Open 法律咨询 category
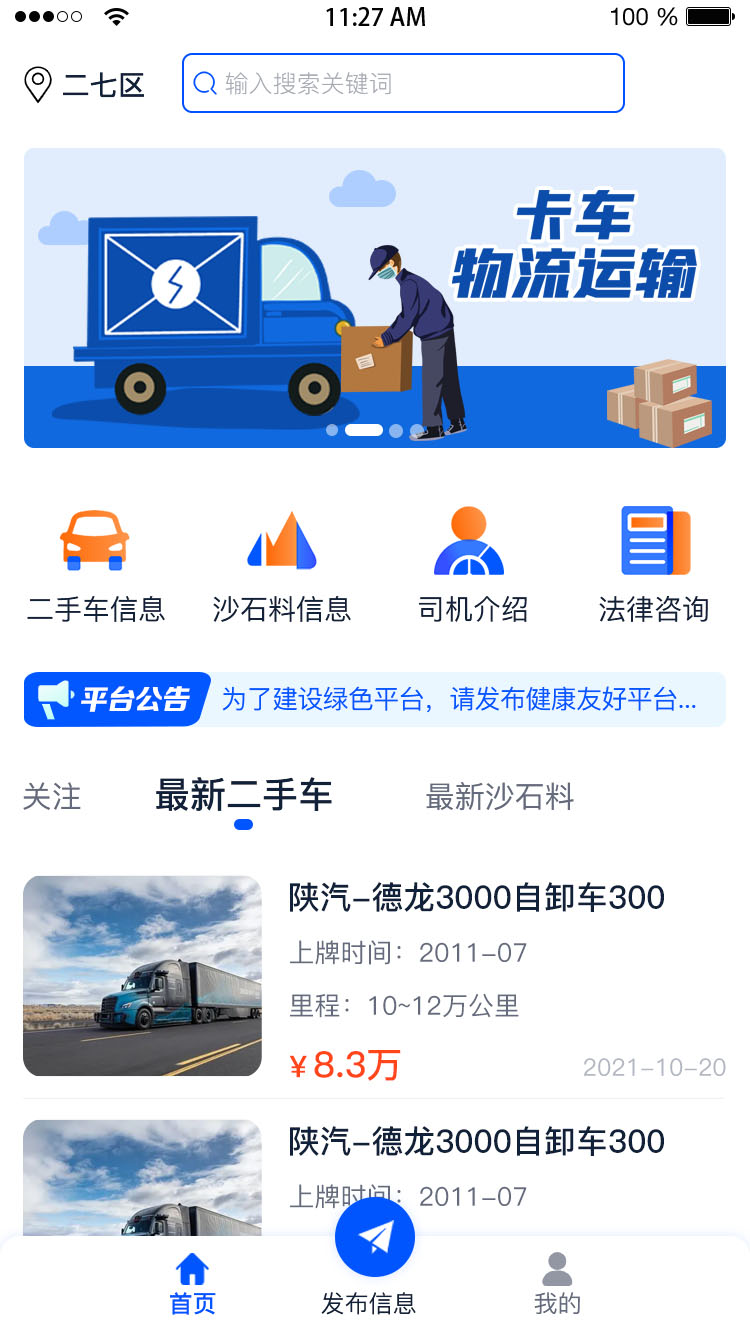The image size is (750, 1334). point(654,566)
